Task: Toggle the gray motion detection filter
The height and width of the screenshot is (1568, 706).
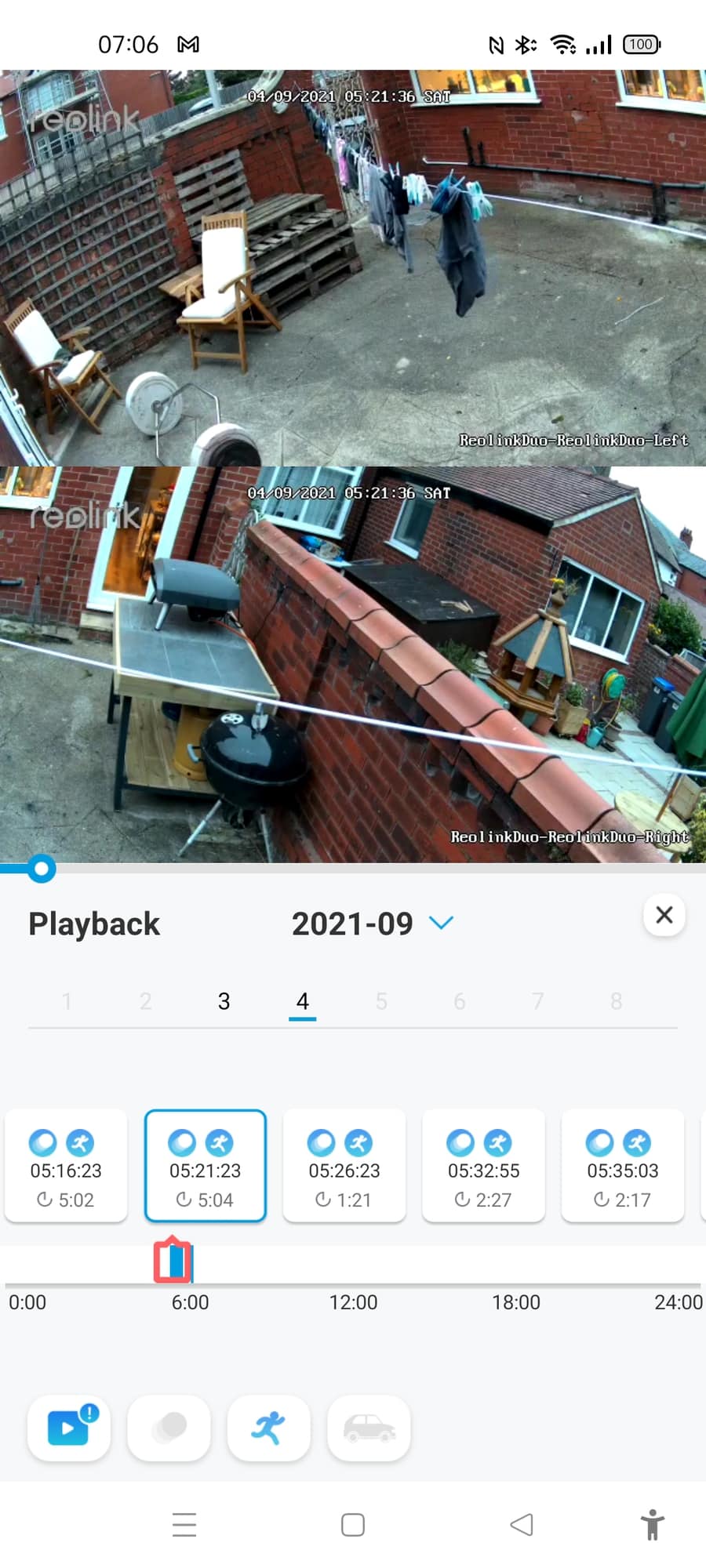Action: pos(169,1428)
